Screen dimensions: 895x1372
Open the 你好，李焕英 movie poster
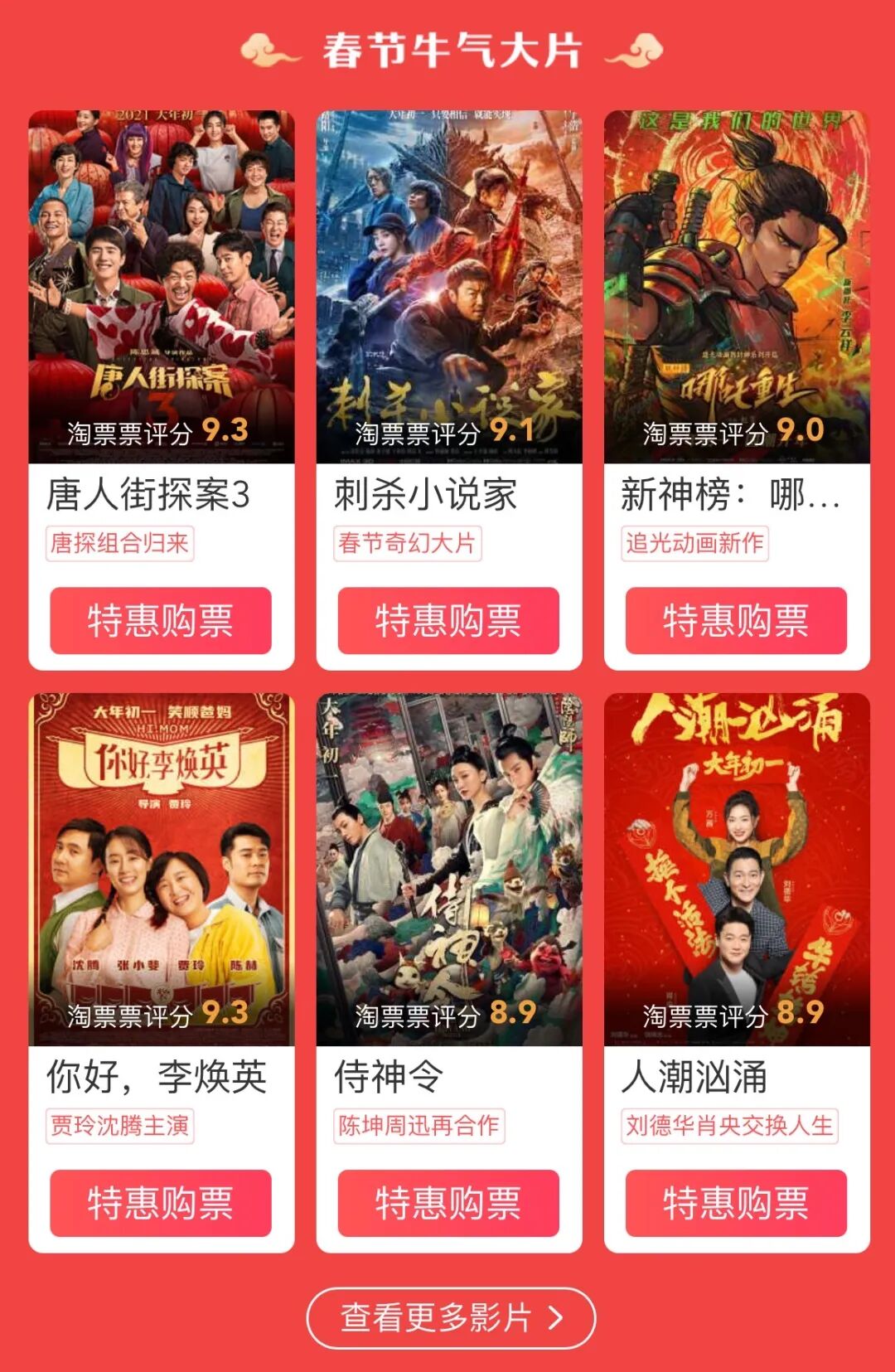(162, 869)
